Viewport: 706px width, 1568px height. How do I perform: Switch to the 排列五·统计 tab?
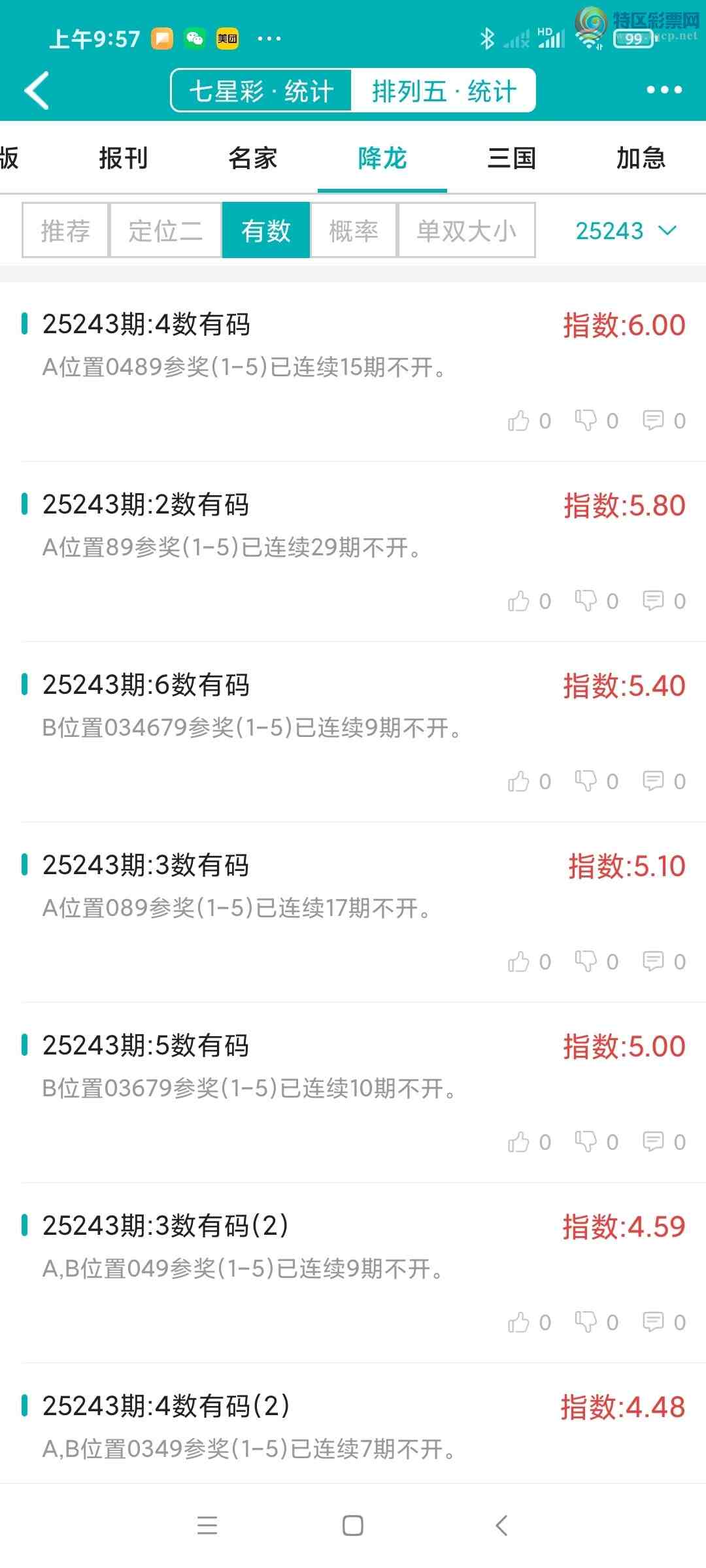pyautogui.click(x=445, y=90)
